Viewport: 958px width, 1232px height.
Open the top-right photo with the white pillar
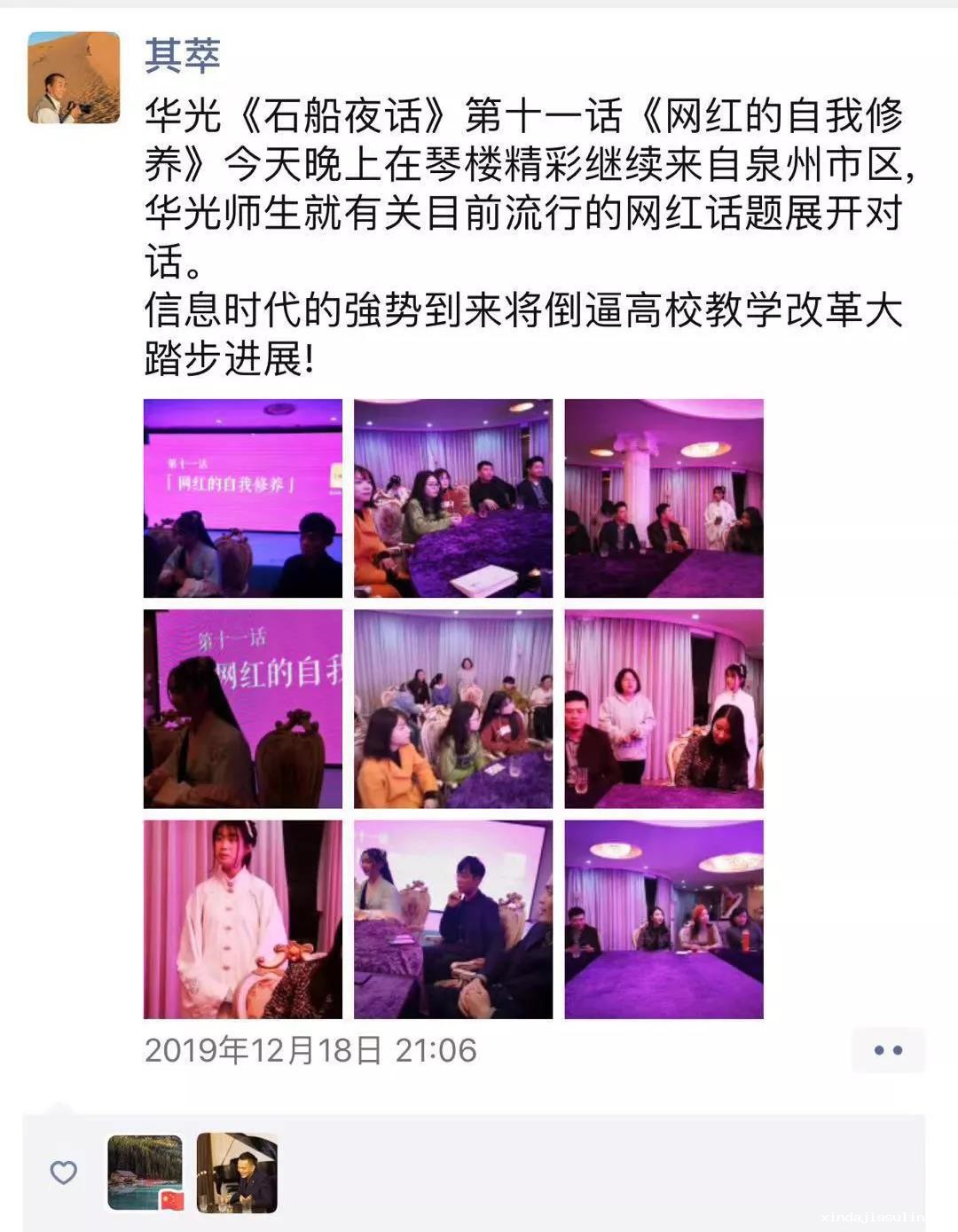pyautogui.click(x=664, y=498)
